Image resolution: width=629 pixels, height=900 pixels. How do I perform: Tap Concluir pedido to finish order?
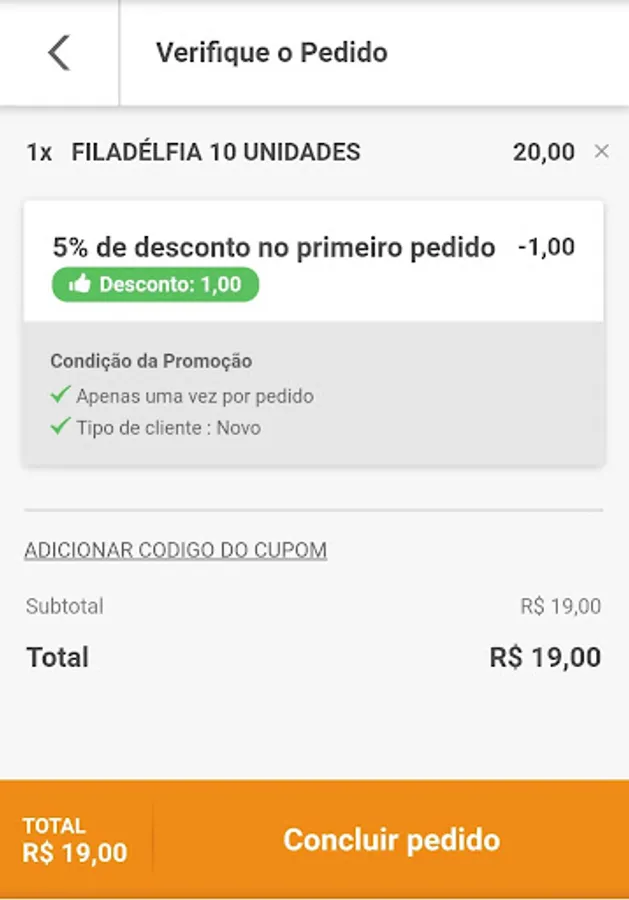(x=391, y=840)
